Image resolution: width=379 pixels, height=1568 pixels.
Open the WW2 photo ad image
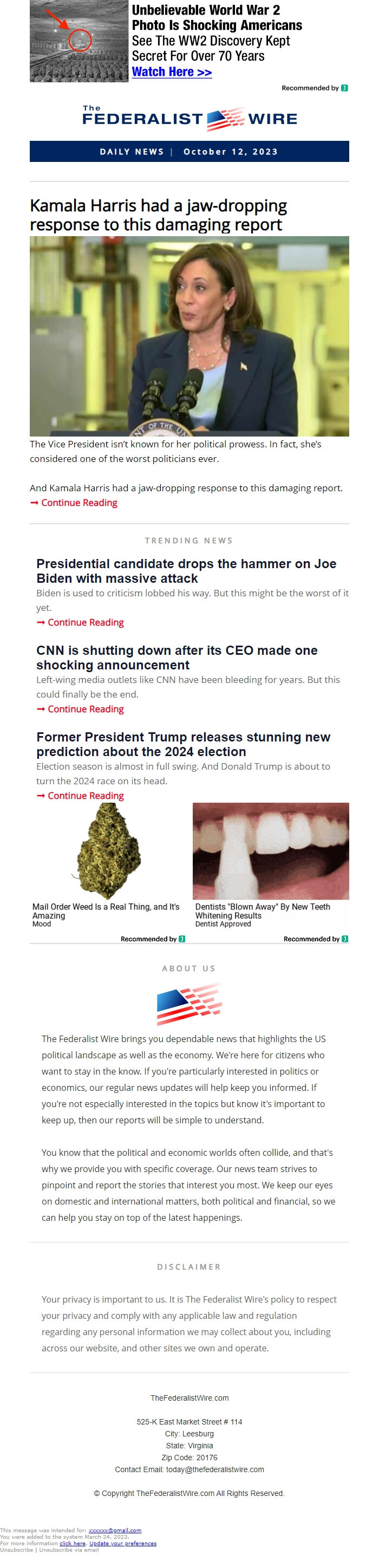point(61,41)
